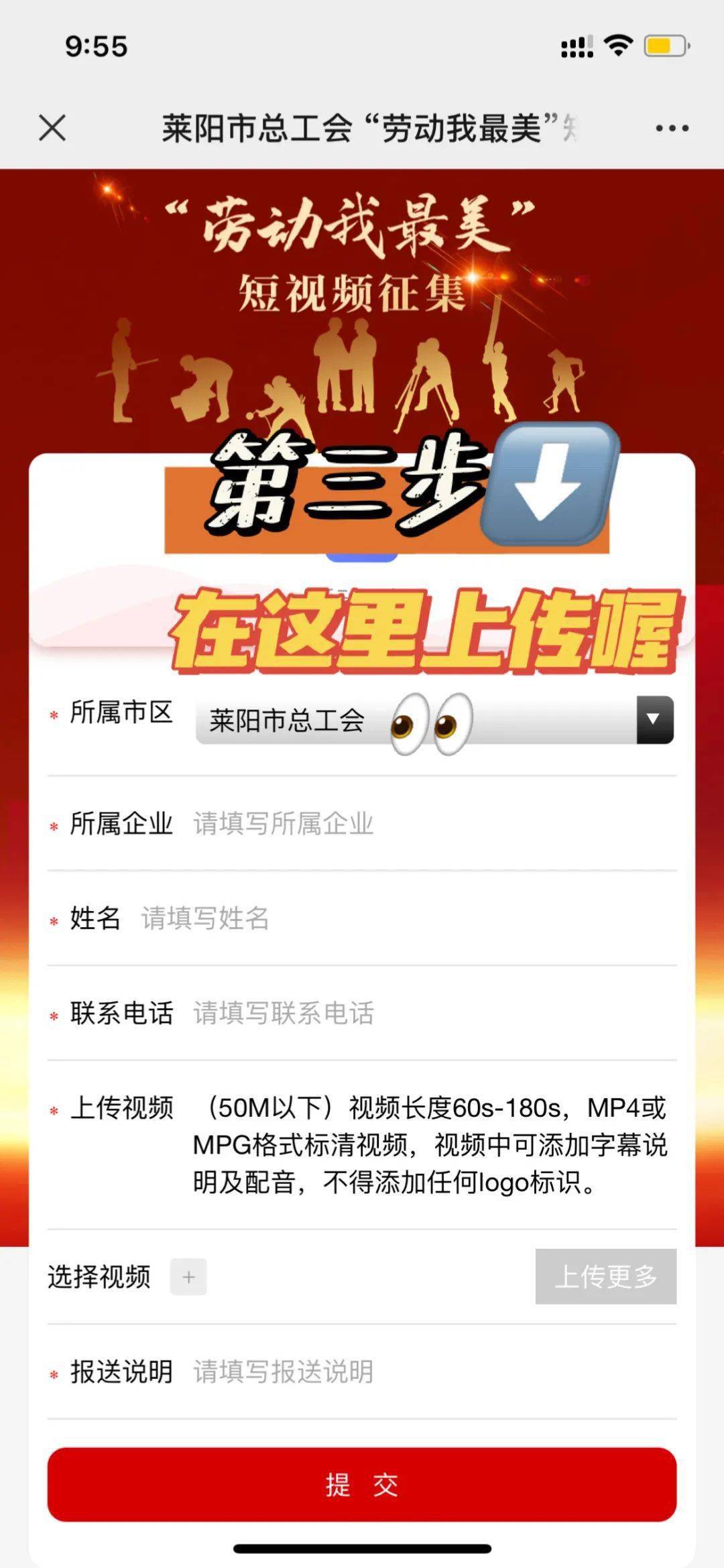724x1568 pixels.
Task: Close the 莱阳市总工会 web page
Action: [x=52, y=127]
